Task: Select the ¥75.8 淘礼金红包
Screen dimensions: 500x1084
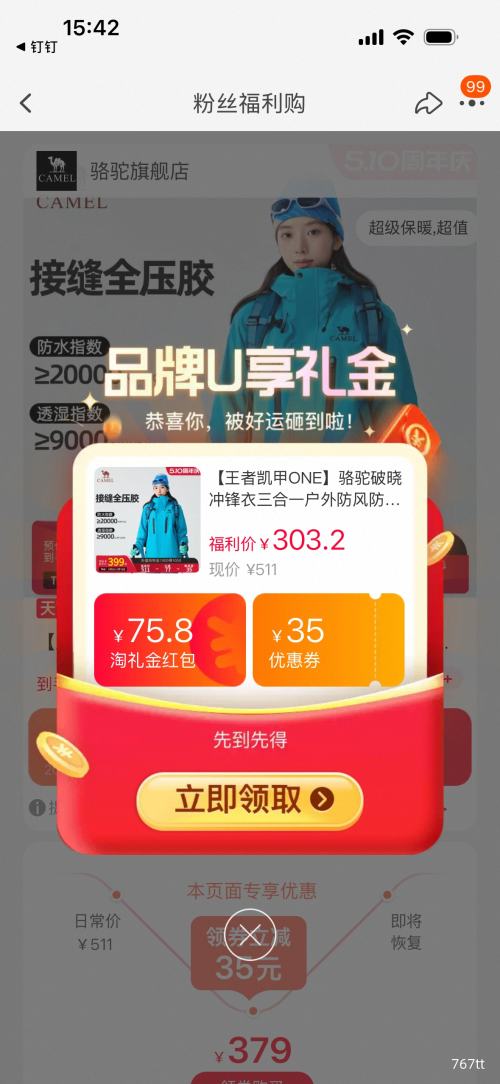Action: (169, 639)
